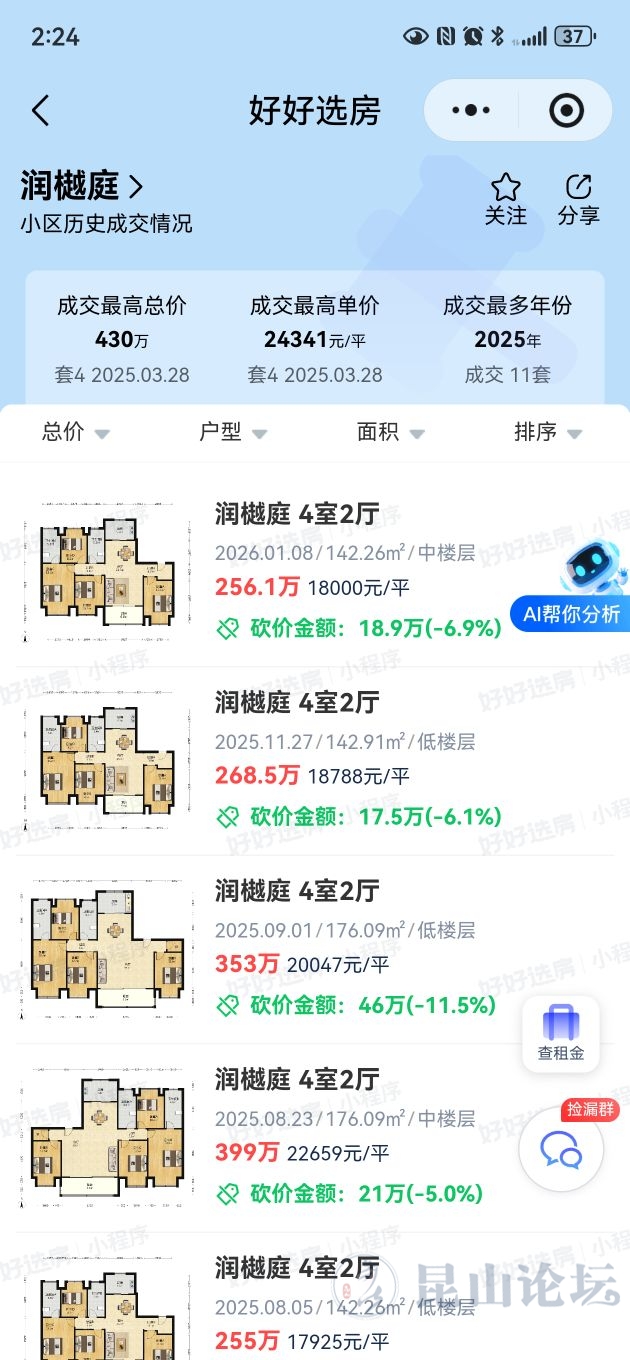Expand the 户型 filter dropdown
Screen dimensions: 630x1360
click(x=233, y=432)
